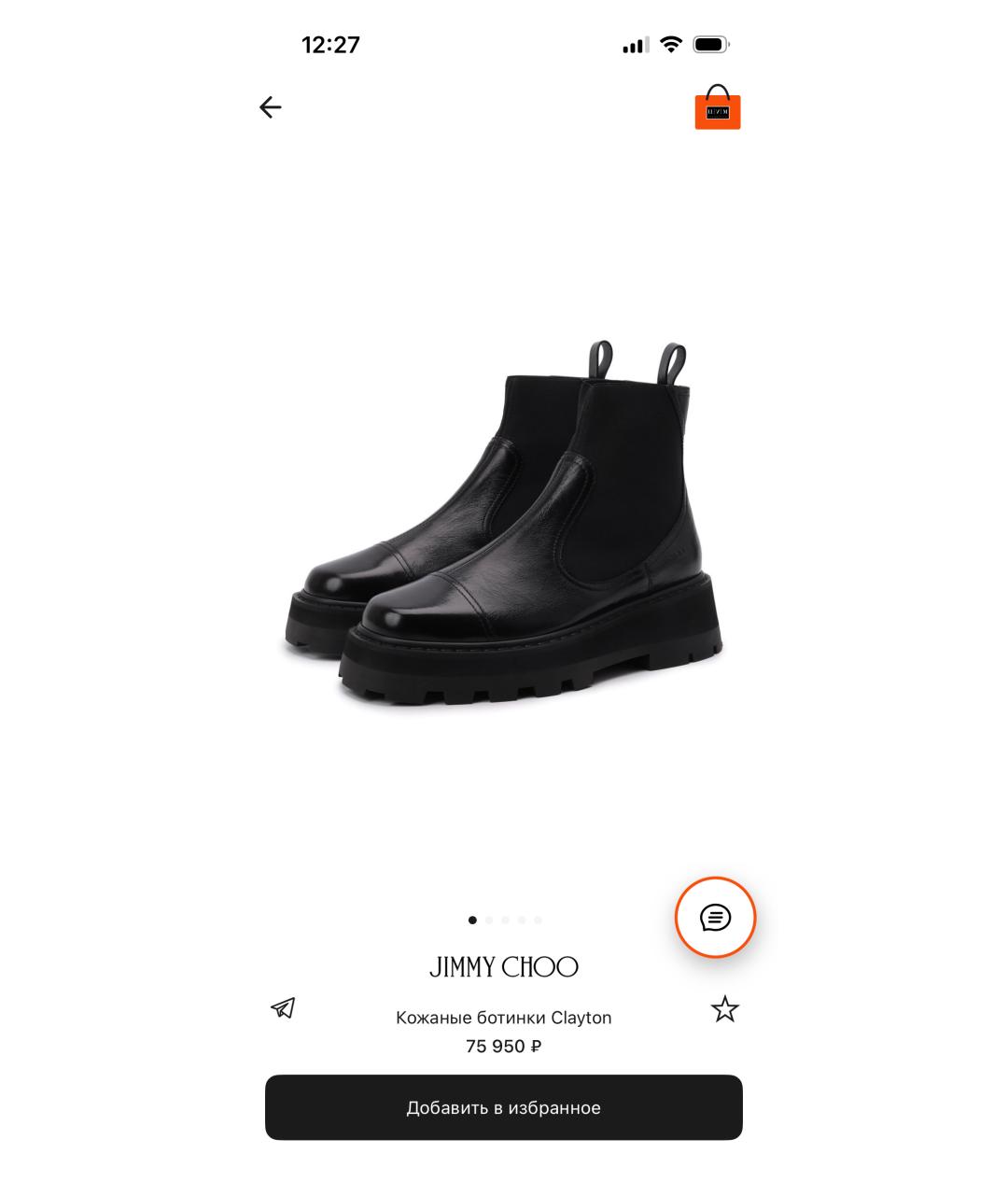Share the Clayton boots via paper plane
1008x1195 pixels.
point(283,1008)
